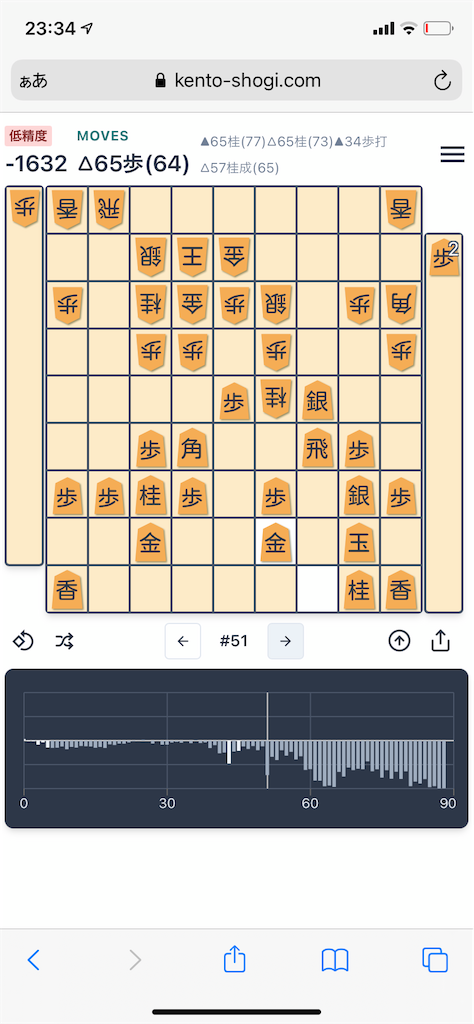Tap the kento-shogi.com address bar
The height and width of the screenshot is (1024, 474).
coord(236,80)
